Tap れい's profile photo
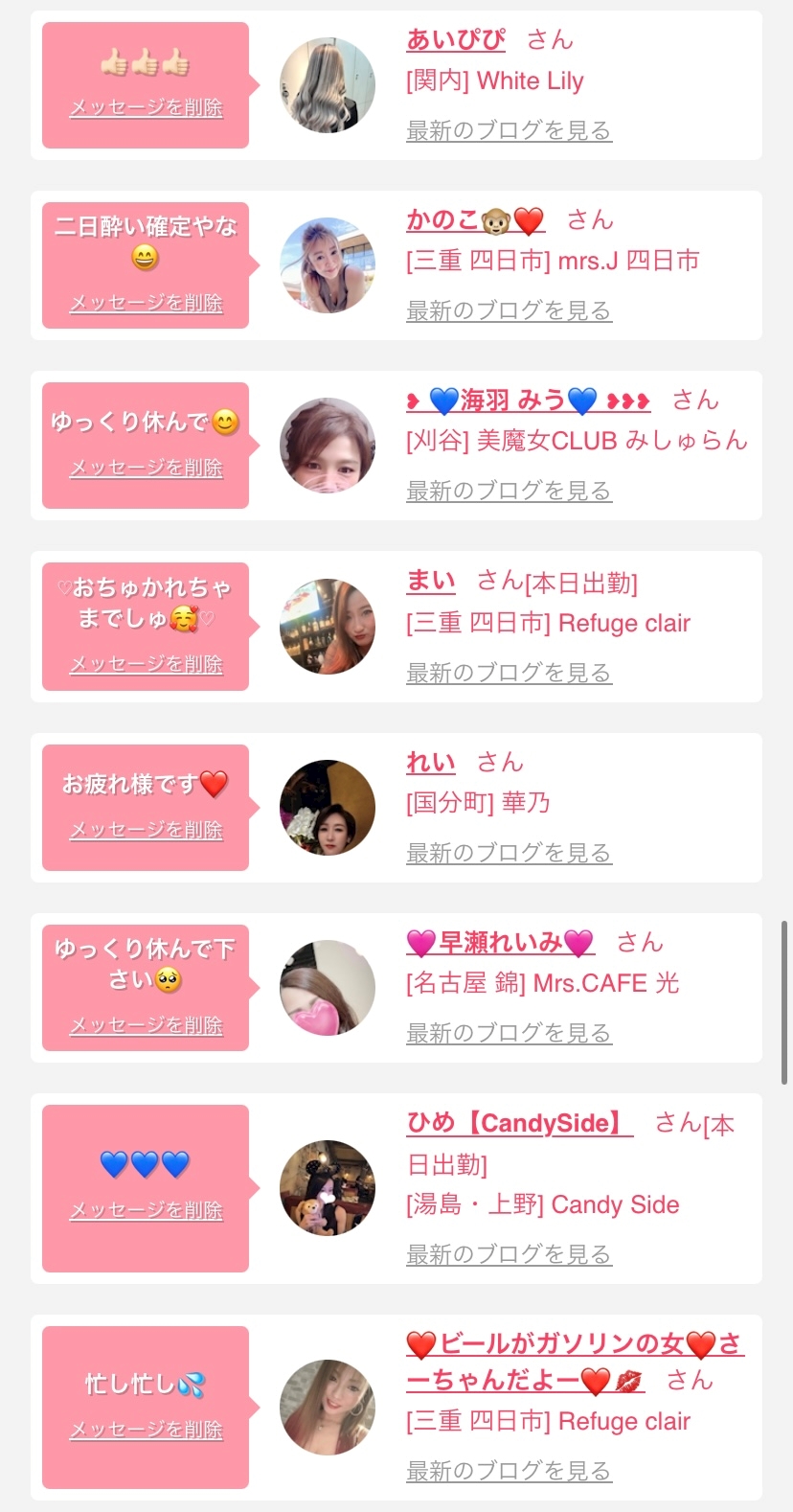This screenshot has width=793, height=1512. pyautogui.click(x=328, y=808)
